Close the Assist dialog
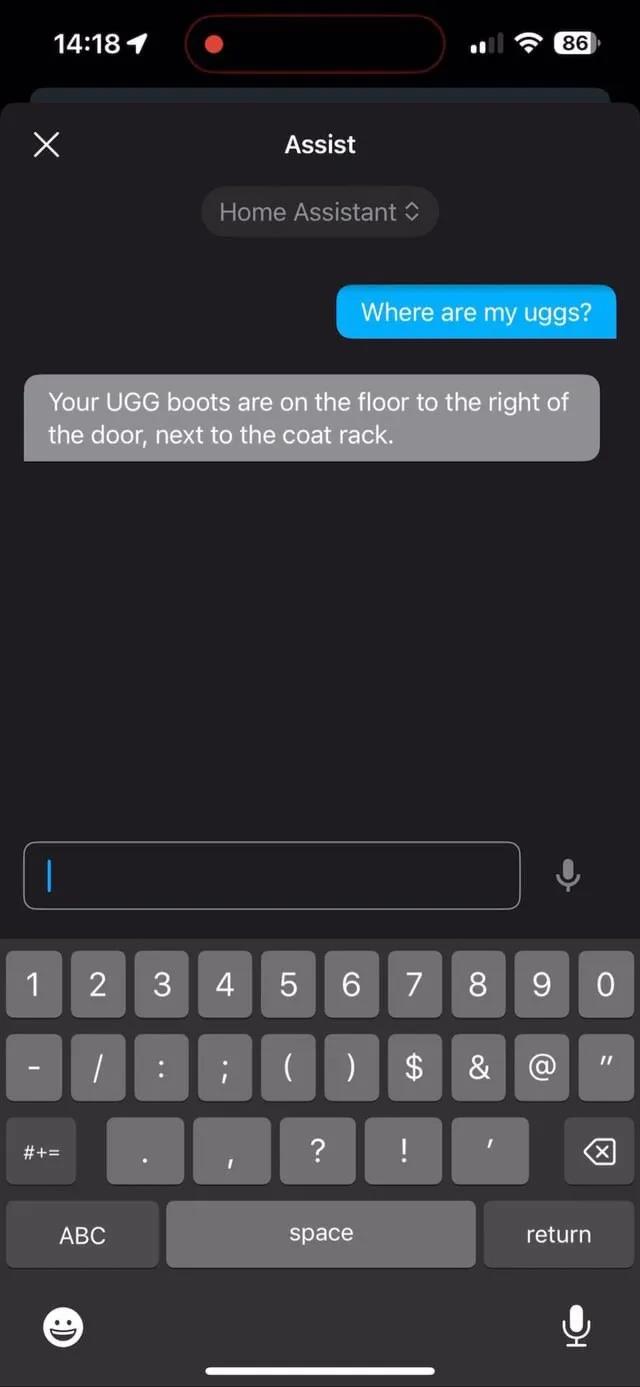The image size is (640, 1387). [x=46, y=145]
